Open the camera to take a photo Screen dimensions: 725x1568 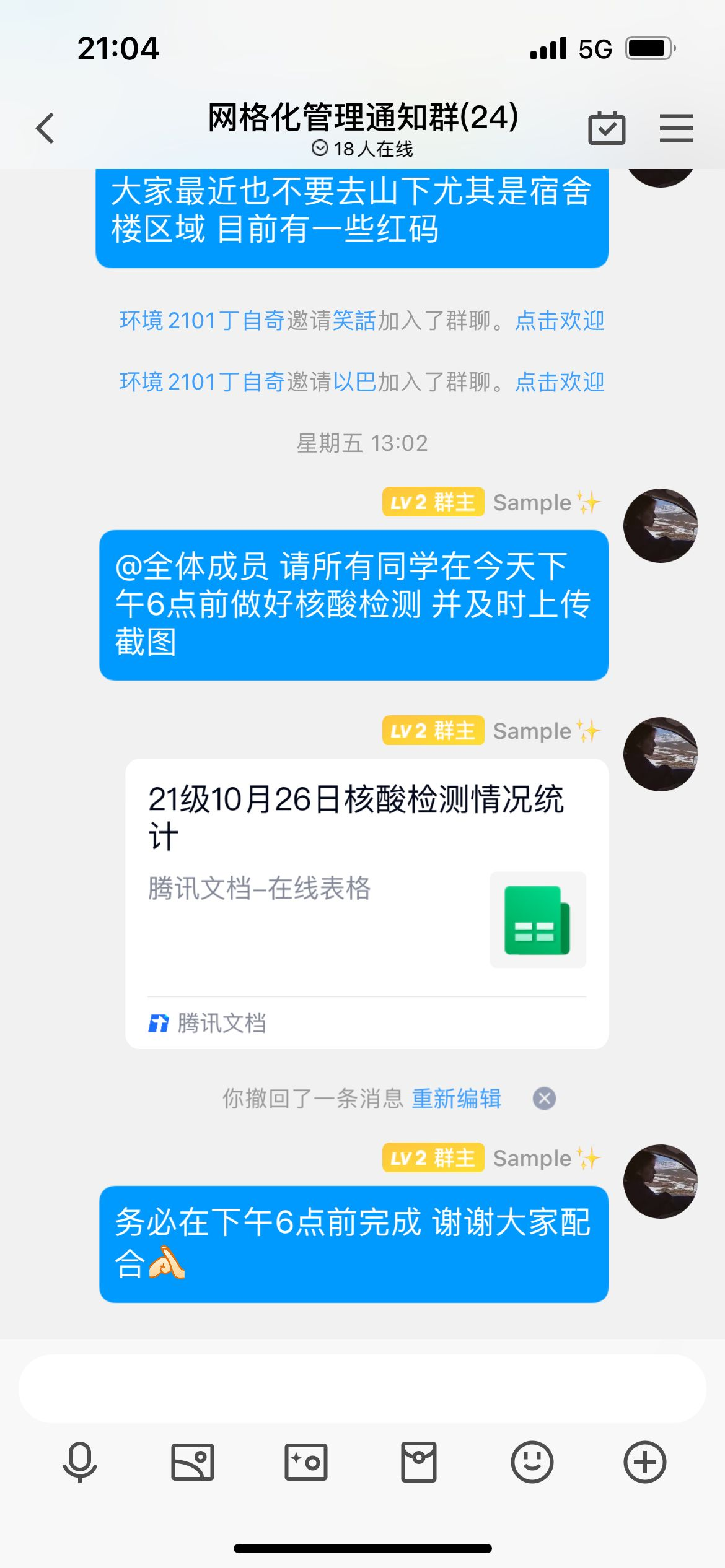306,1462
